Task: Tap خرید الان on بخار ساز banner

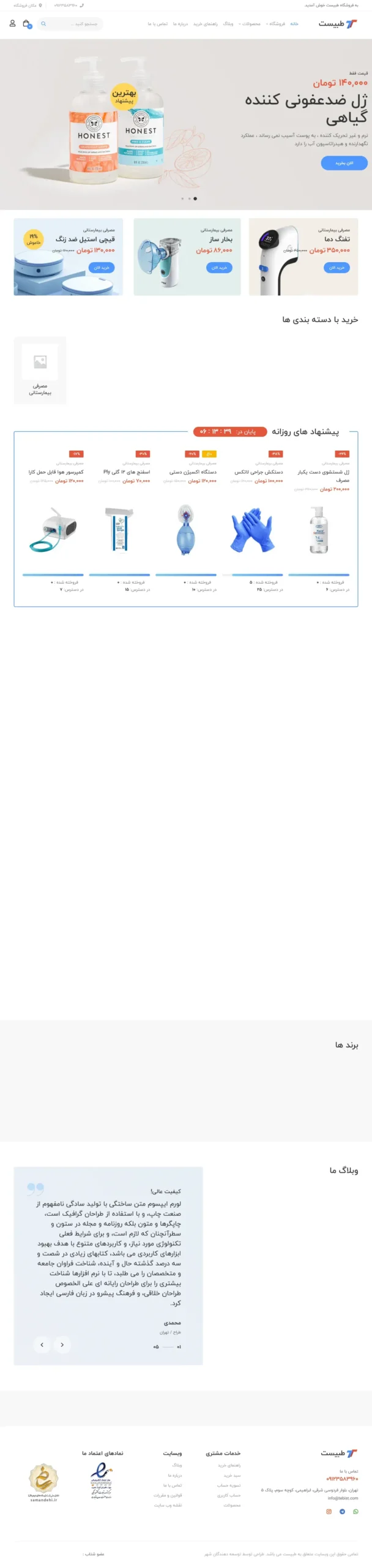Action: (x=218, y=268)
